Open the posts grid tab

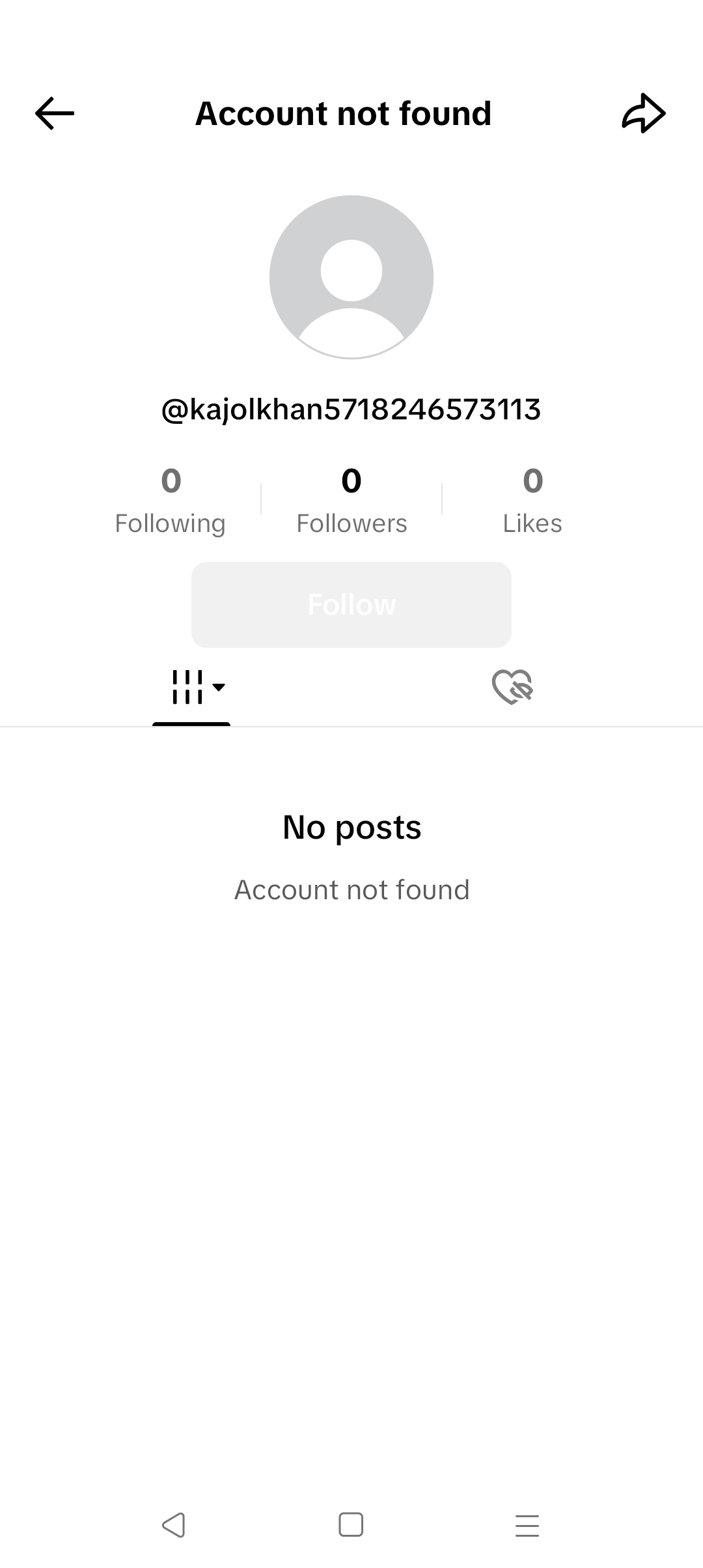click(x=191, y=688)
